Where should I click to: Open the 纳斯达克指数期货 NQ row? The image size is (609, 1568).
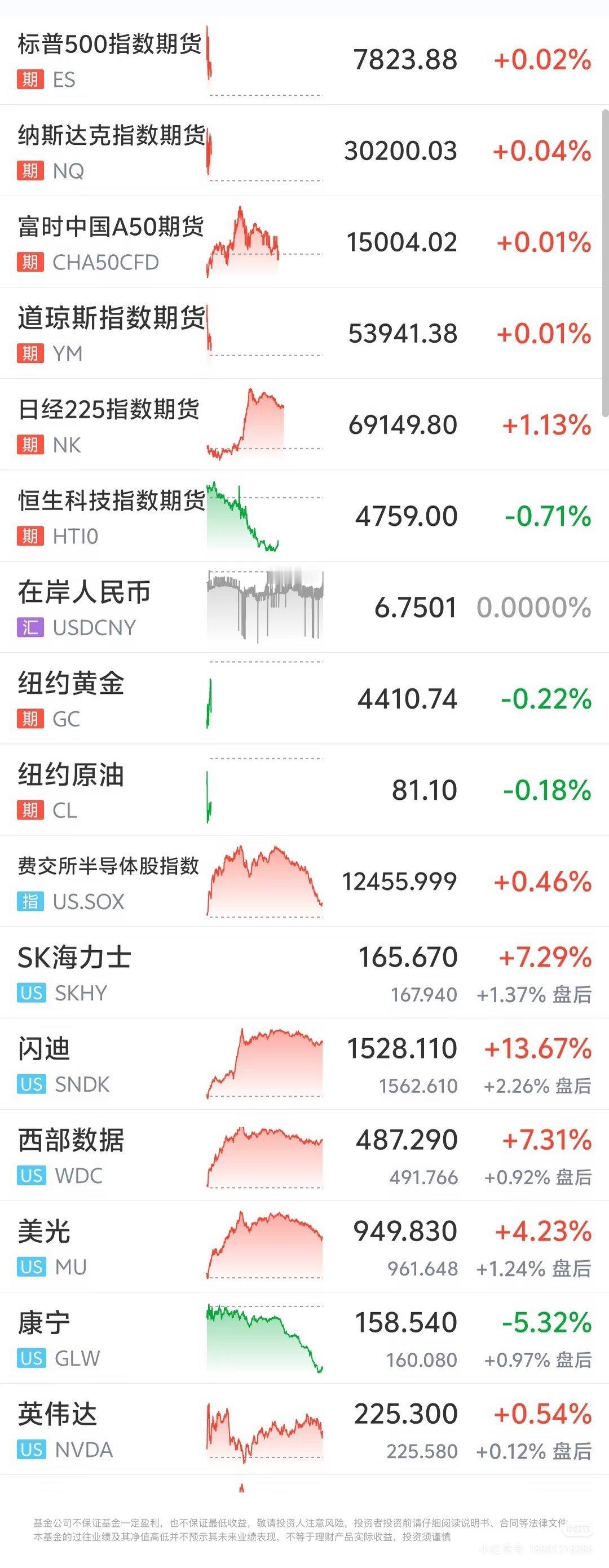coord(304,150)
